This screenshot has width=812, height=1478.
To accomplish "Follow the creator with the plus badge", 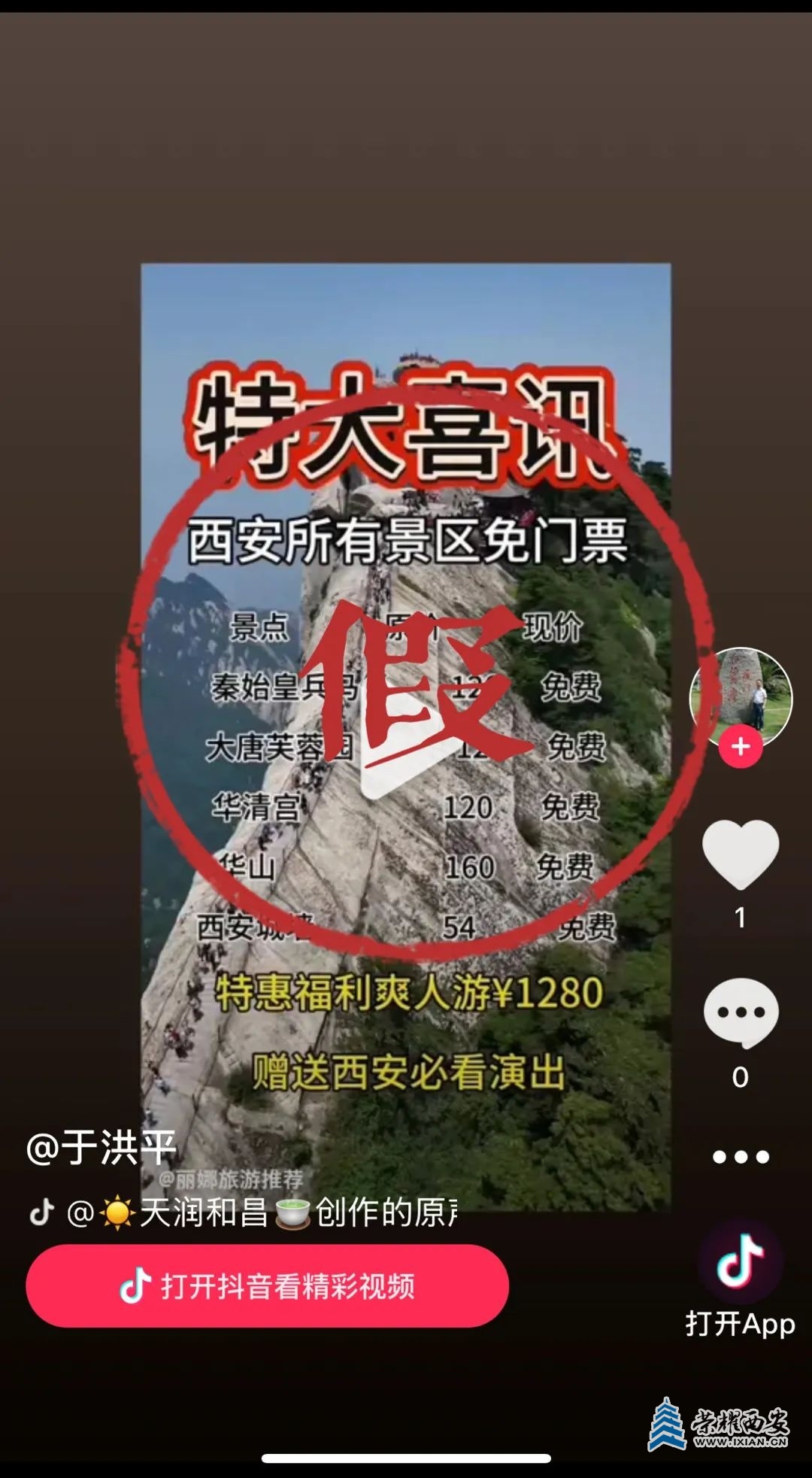I will pos(741,747).
